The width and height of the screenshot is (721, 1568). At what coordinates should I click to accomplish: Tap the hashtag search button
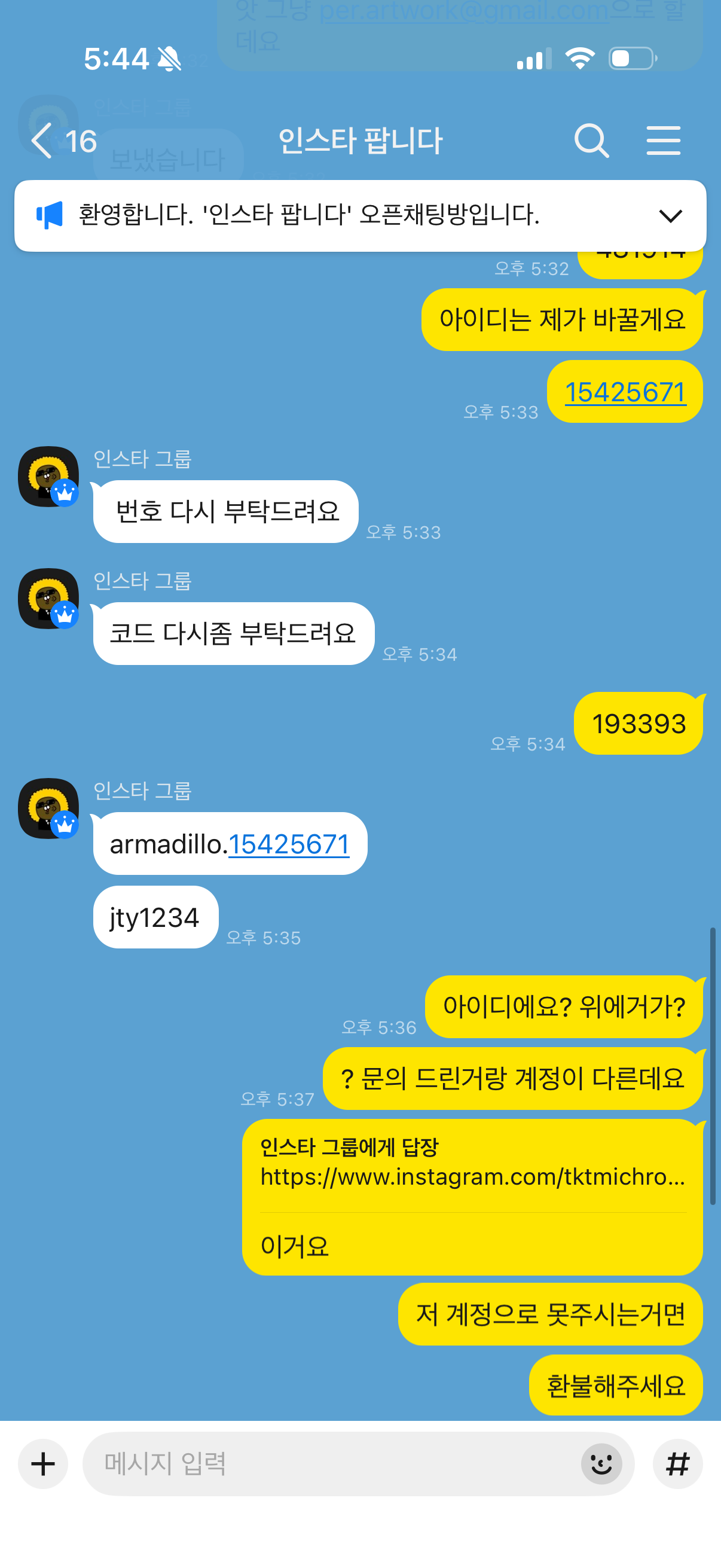click(677, 1464)
